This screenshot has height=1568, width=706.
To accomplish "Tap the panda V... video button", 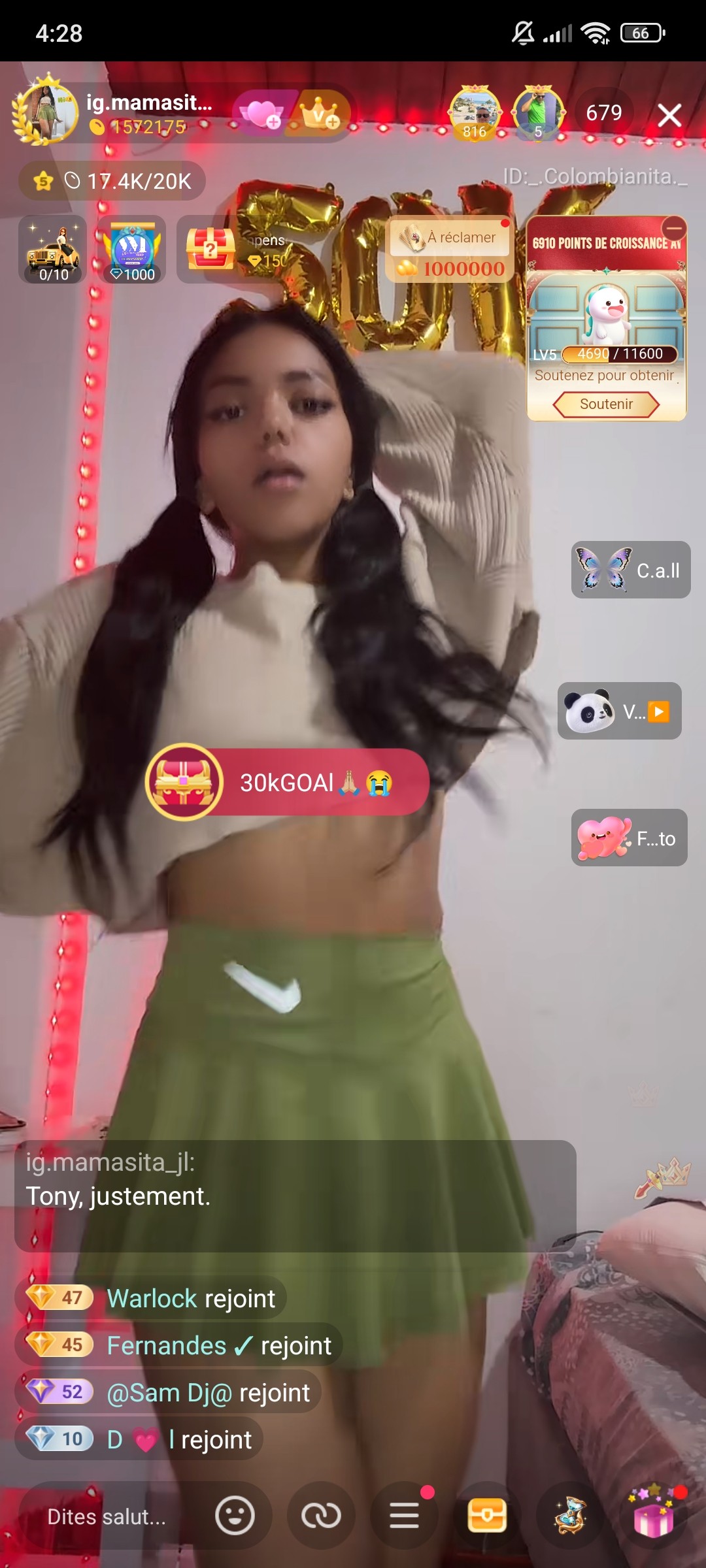I will [619, 711].
